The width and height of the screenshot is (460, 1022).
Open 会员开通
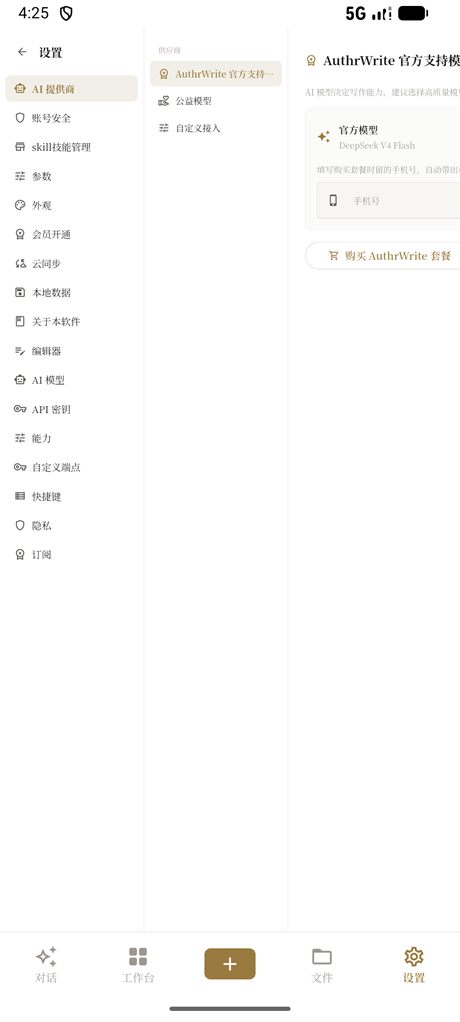pos(72,235)
